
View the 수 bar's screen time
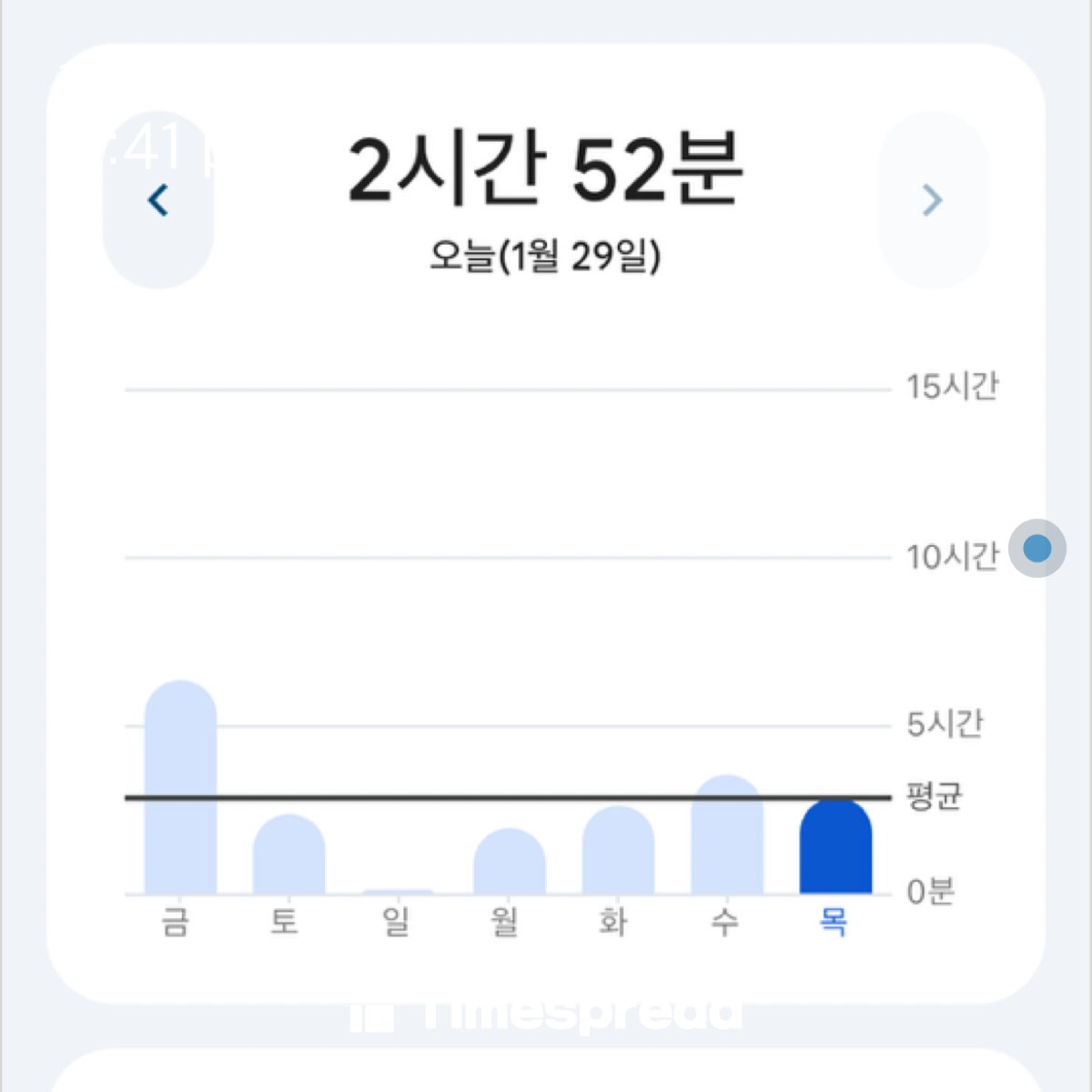pyautogui.click(x=727, y=834)
